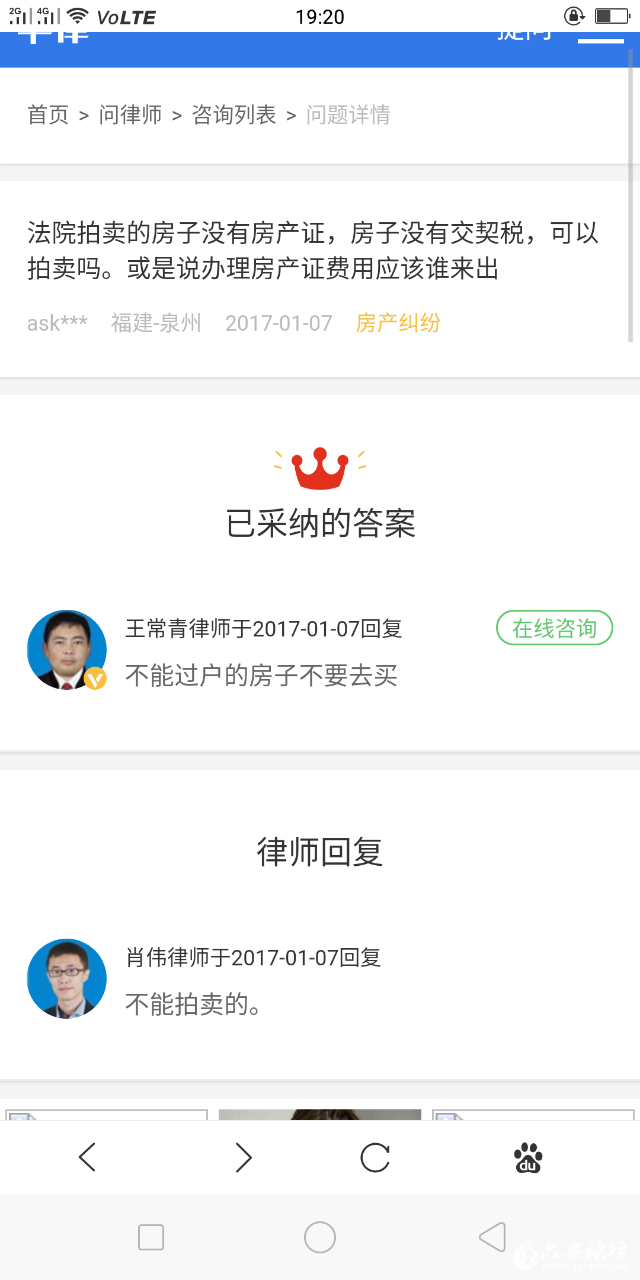The height and width of the screenshot is (1280, 640).
Task: Open recent apps with square button
Action: click(x=151, y=1237)
